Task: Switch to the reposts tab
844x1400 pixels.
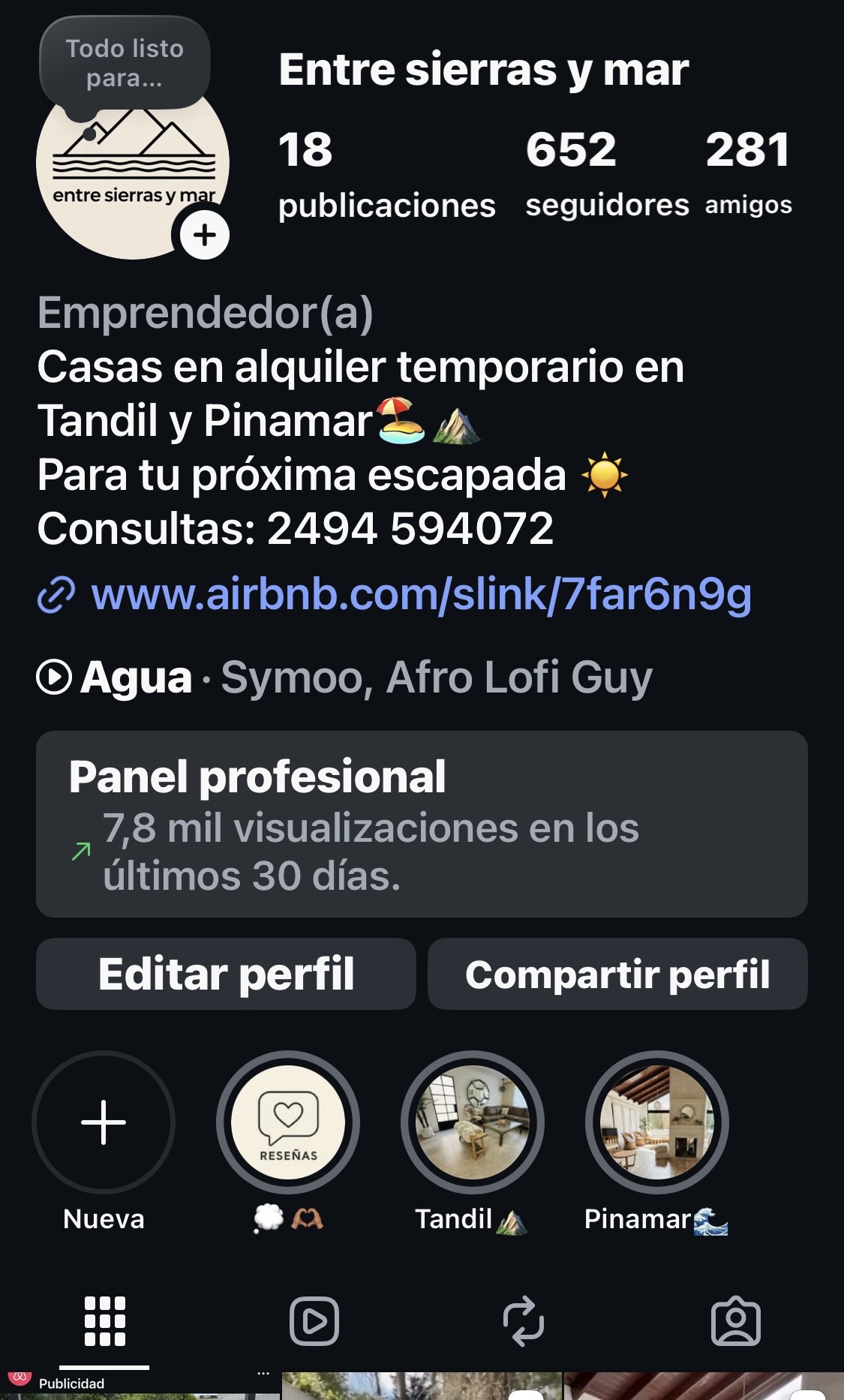Action: coord(524,1321)
